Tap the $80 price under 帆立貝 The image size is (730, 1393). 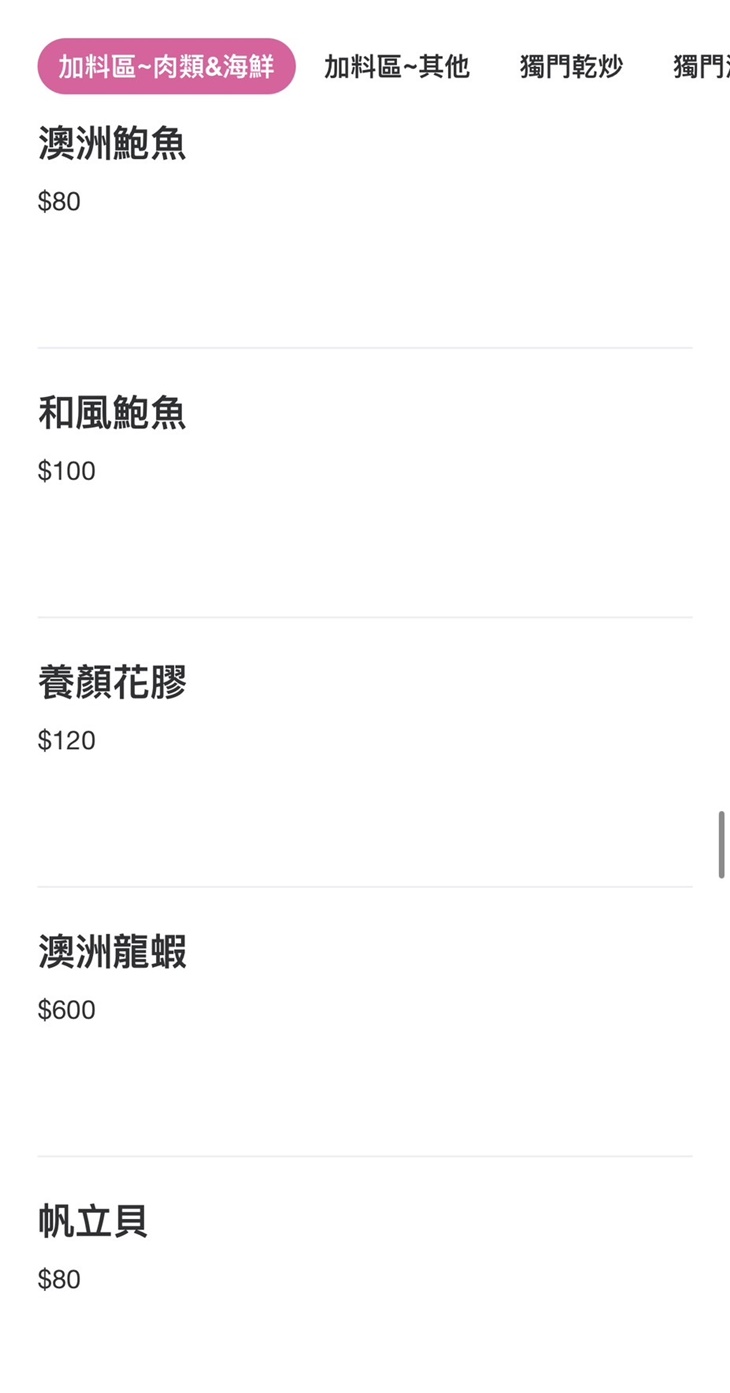coord(59,1279)
